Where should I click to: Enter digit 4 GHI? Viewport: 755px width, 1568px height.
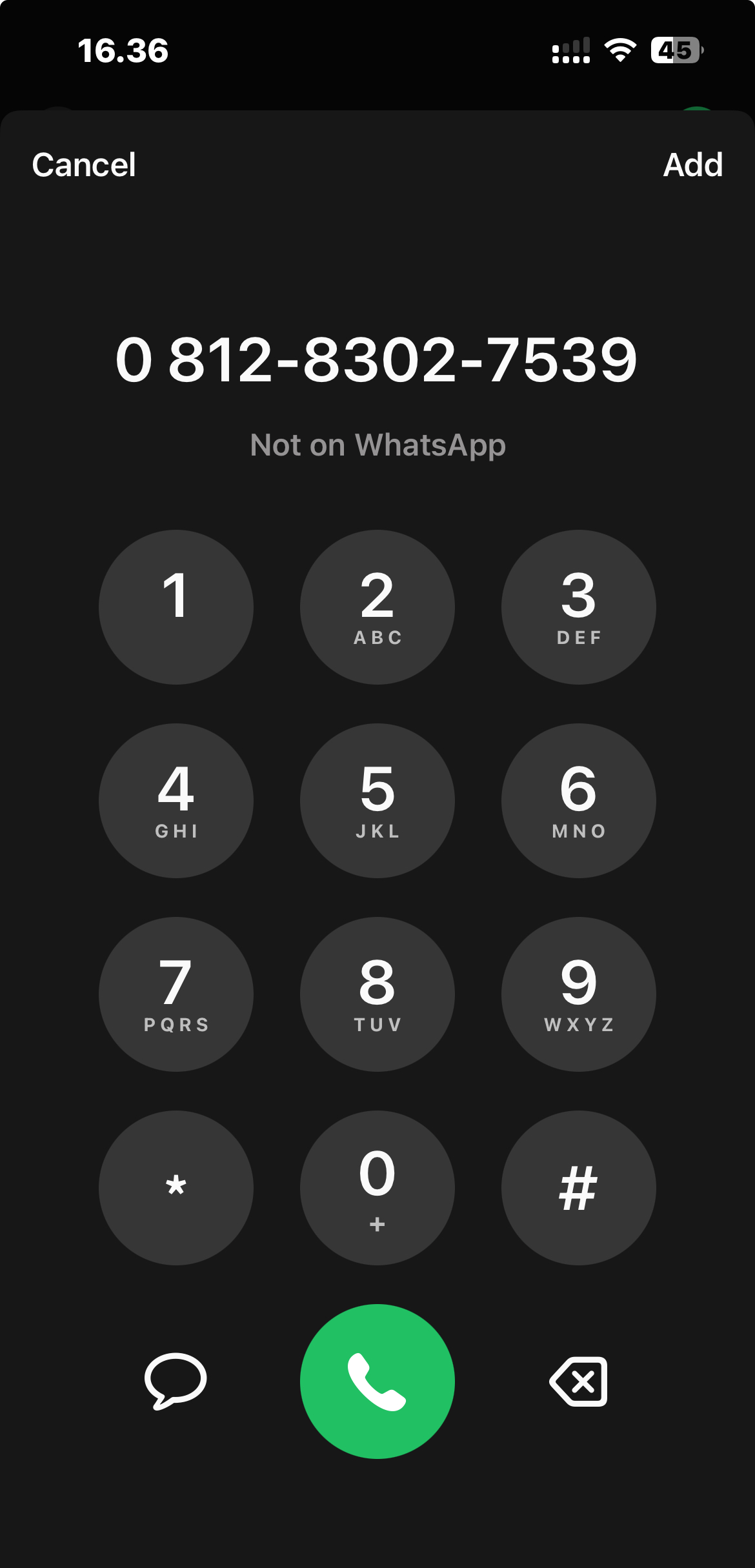tap(176, 800)
